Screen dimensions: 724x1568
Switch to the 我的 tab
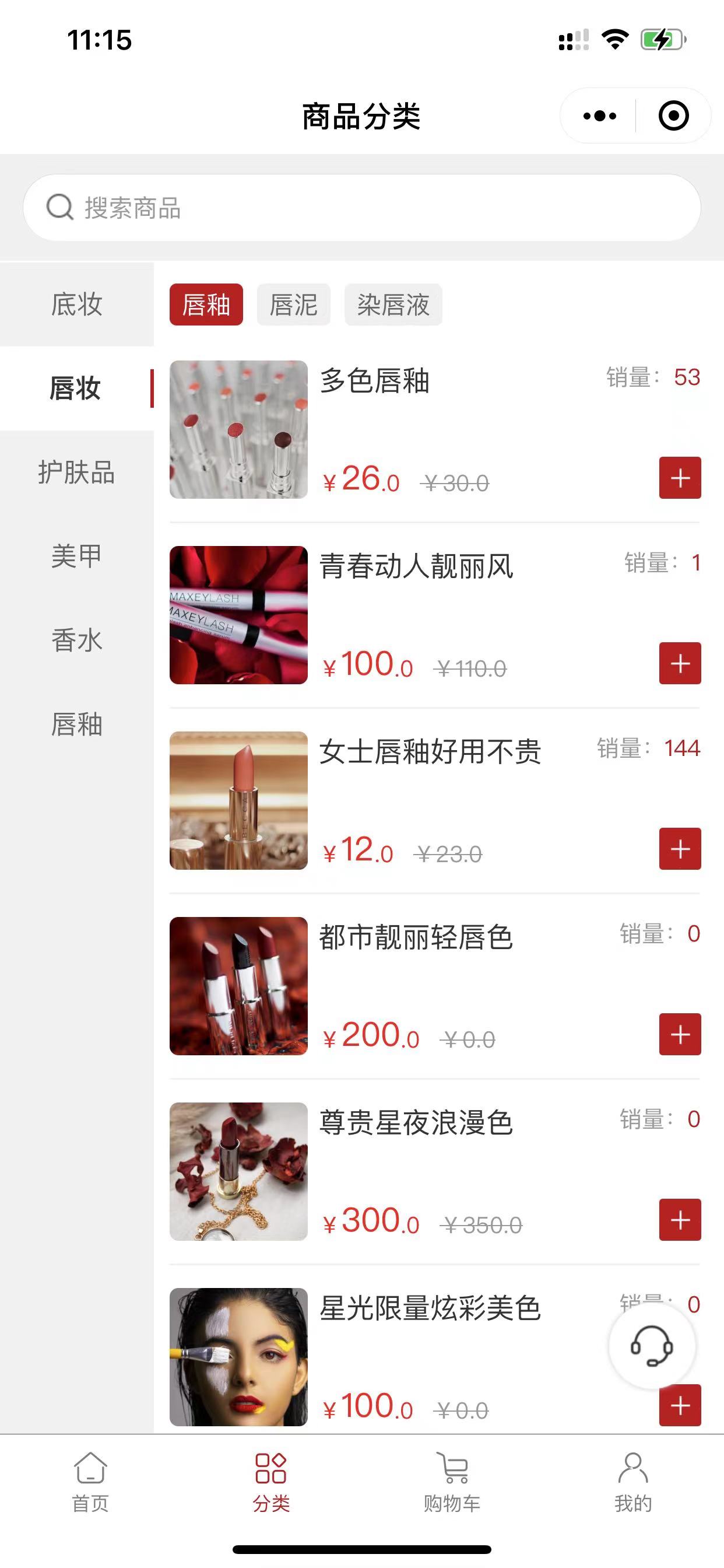point(632,1482)
